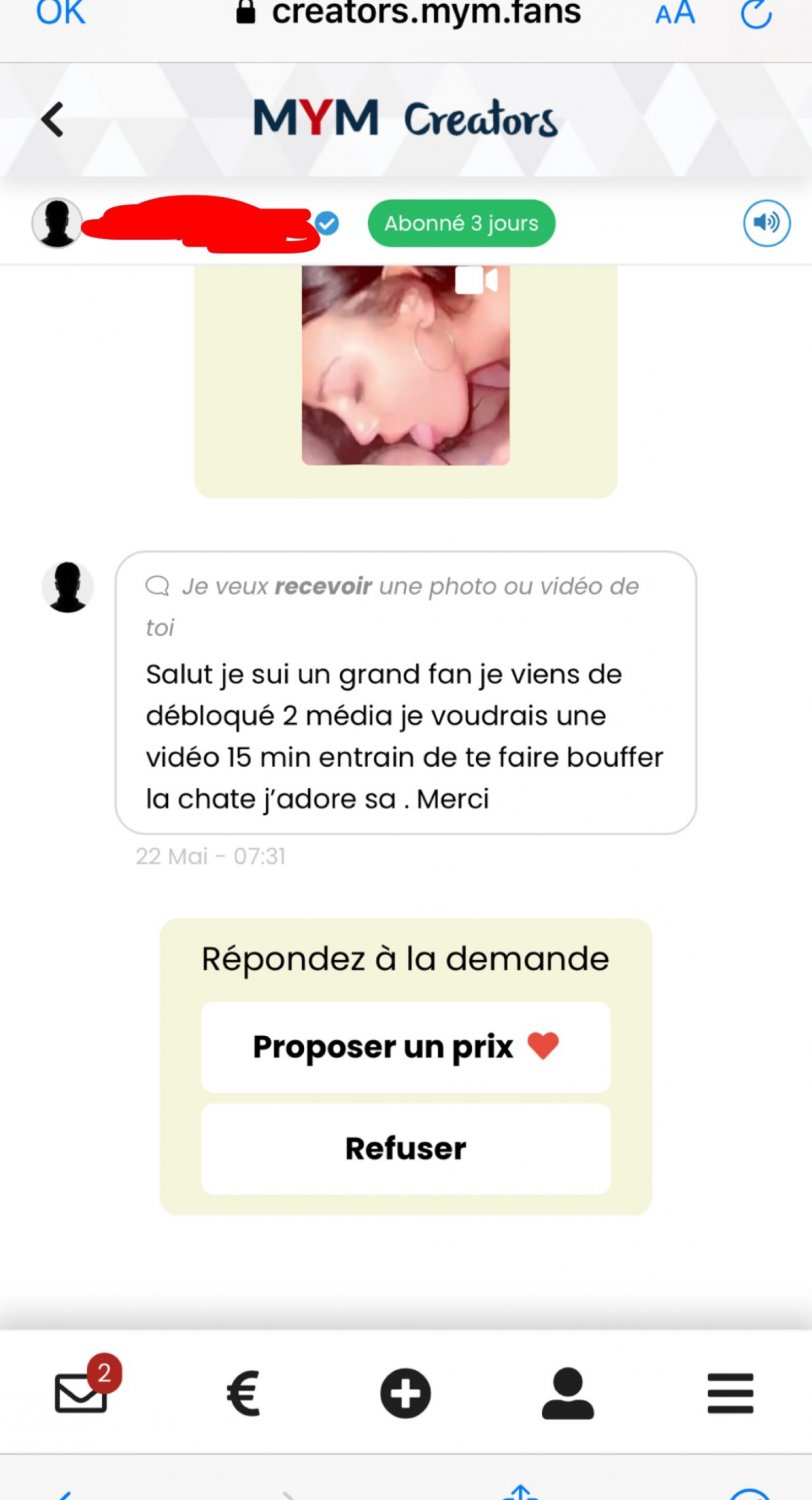Tap Proposer un prix button

point(405,1047)
